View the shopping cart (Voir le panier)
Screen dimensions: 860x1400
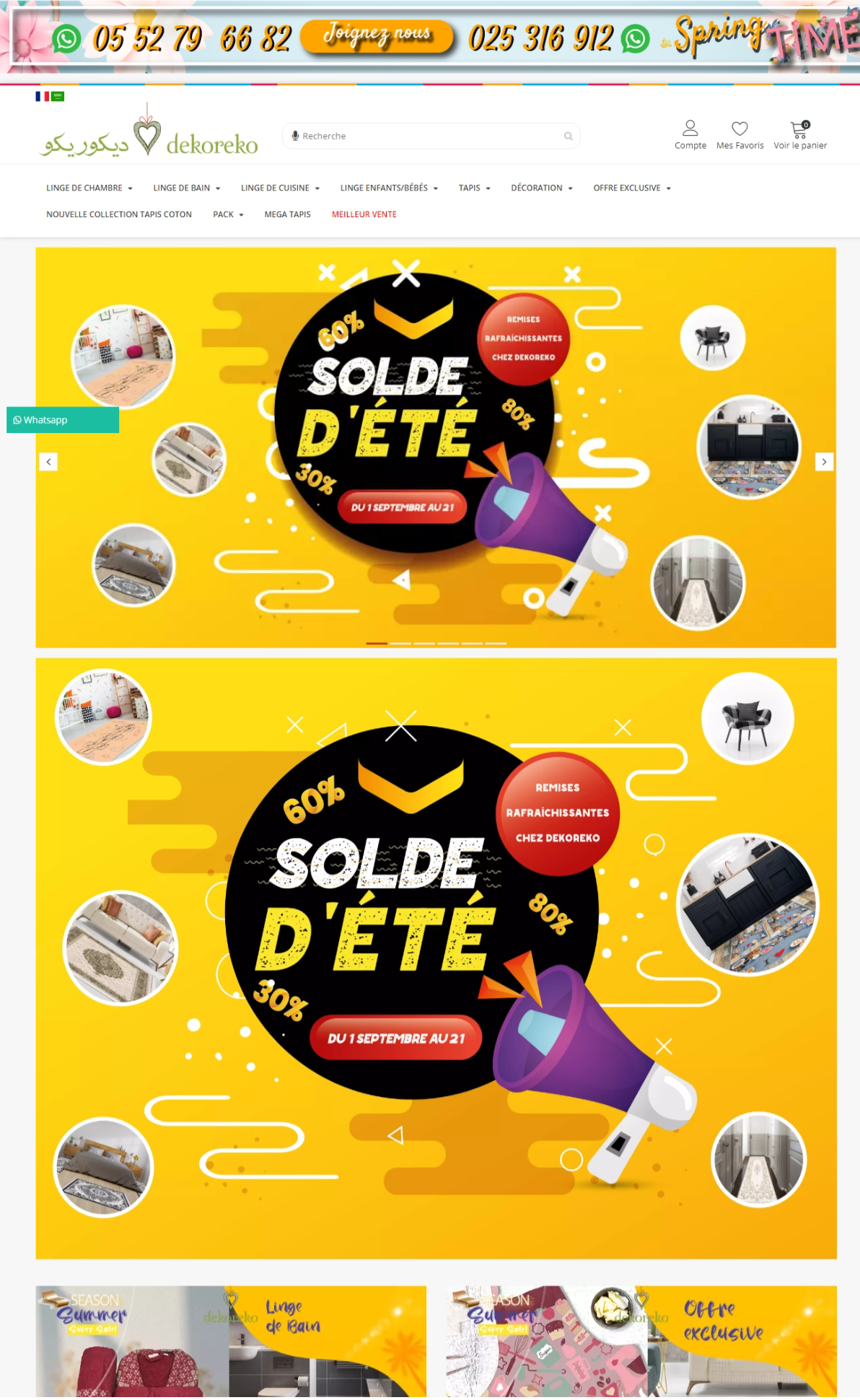(799, 134)
